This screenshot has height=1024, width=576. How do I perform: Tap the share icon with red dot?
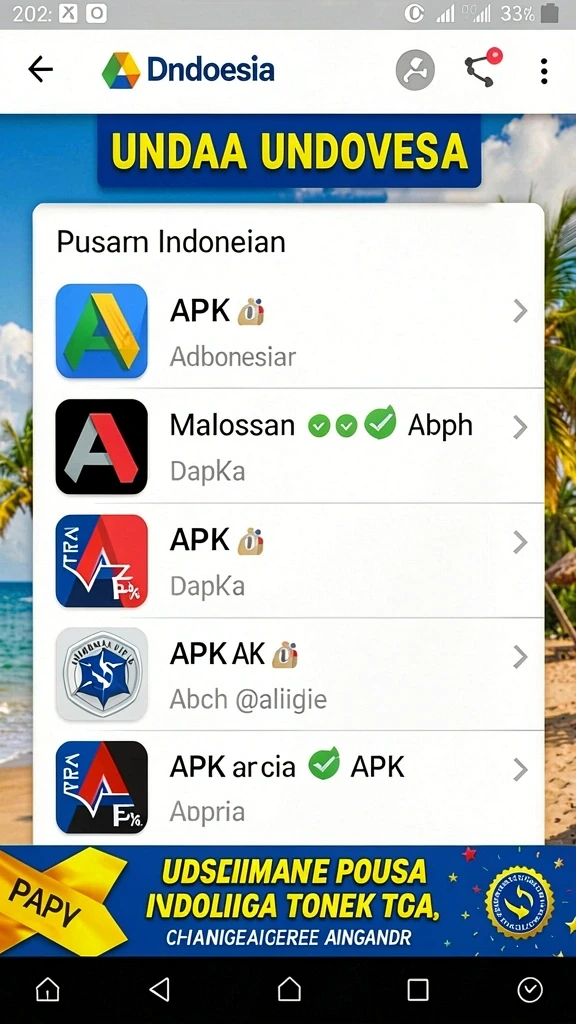point(483,67)
